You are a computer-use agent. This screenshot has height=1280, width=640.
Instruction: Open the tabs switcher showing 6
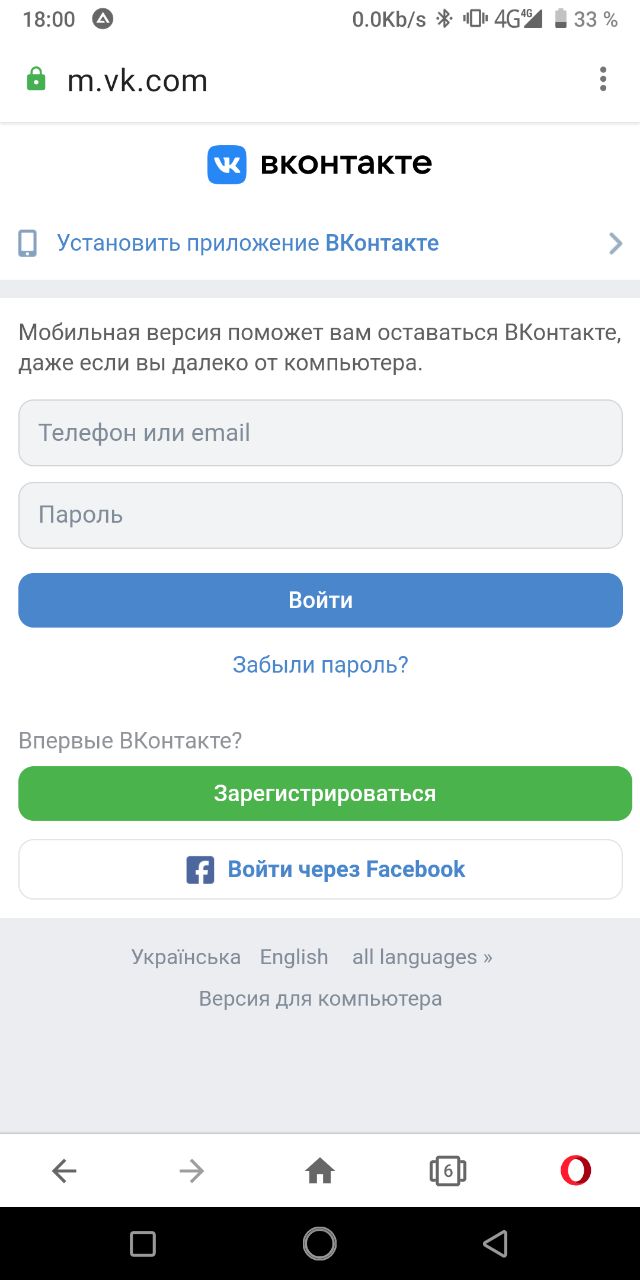pyautogui.click(x=447, y=1170)
